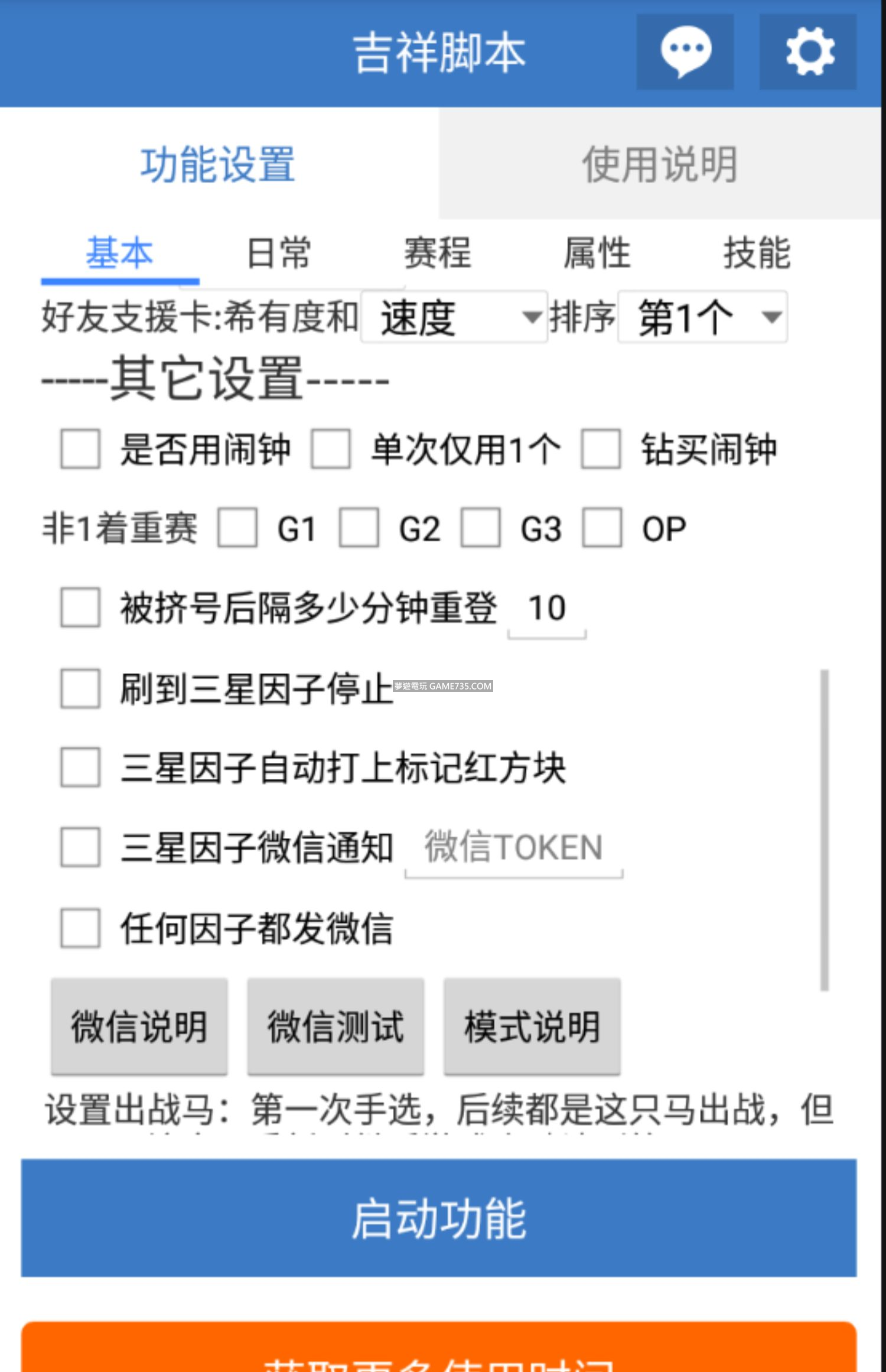Screen dimensions: 886x1372
Task: Open the 属性 sub-tab
Action: pos(597,253)
